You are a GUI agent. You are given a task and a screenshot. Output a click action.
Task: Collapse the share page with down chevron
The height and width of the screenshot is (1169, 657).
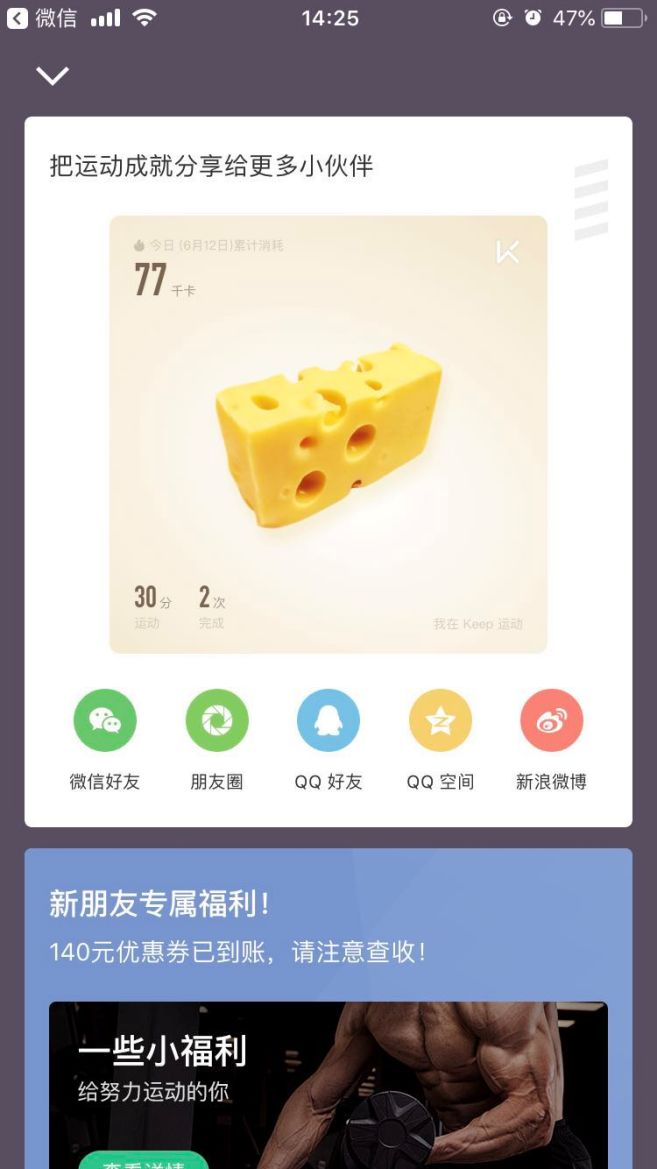tap(52, 76)
